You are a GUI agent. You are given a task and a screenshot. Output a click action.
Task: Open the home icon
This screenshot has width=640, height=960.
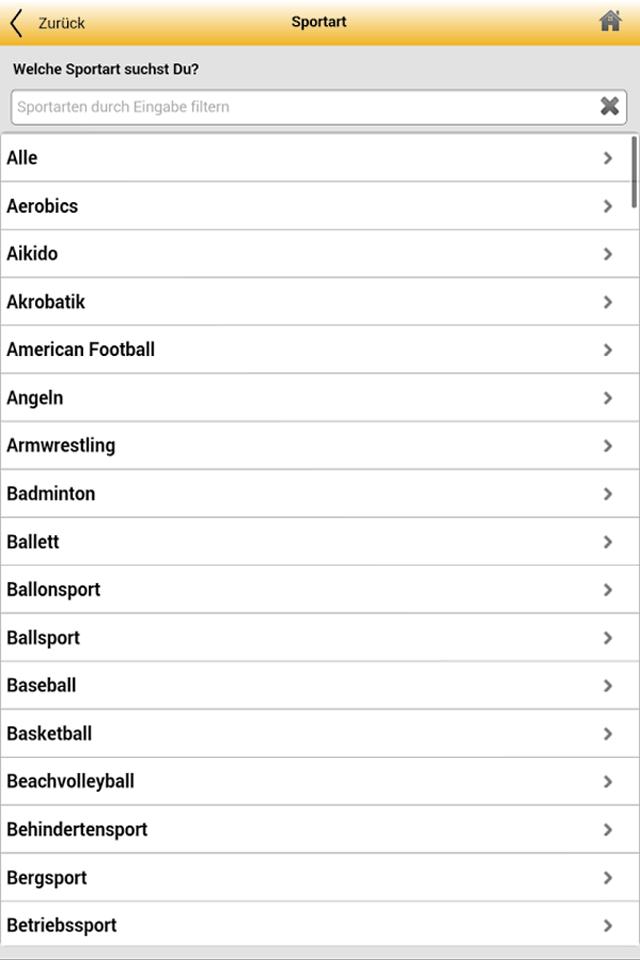tap(610, 21)
